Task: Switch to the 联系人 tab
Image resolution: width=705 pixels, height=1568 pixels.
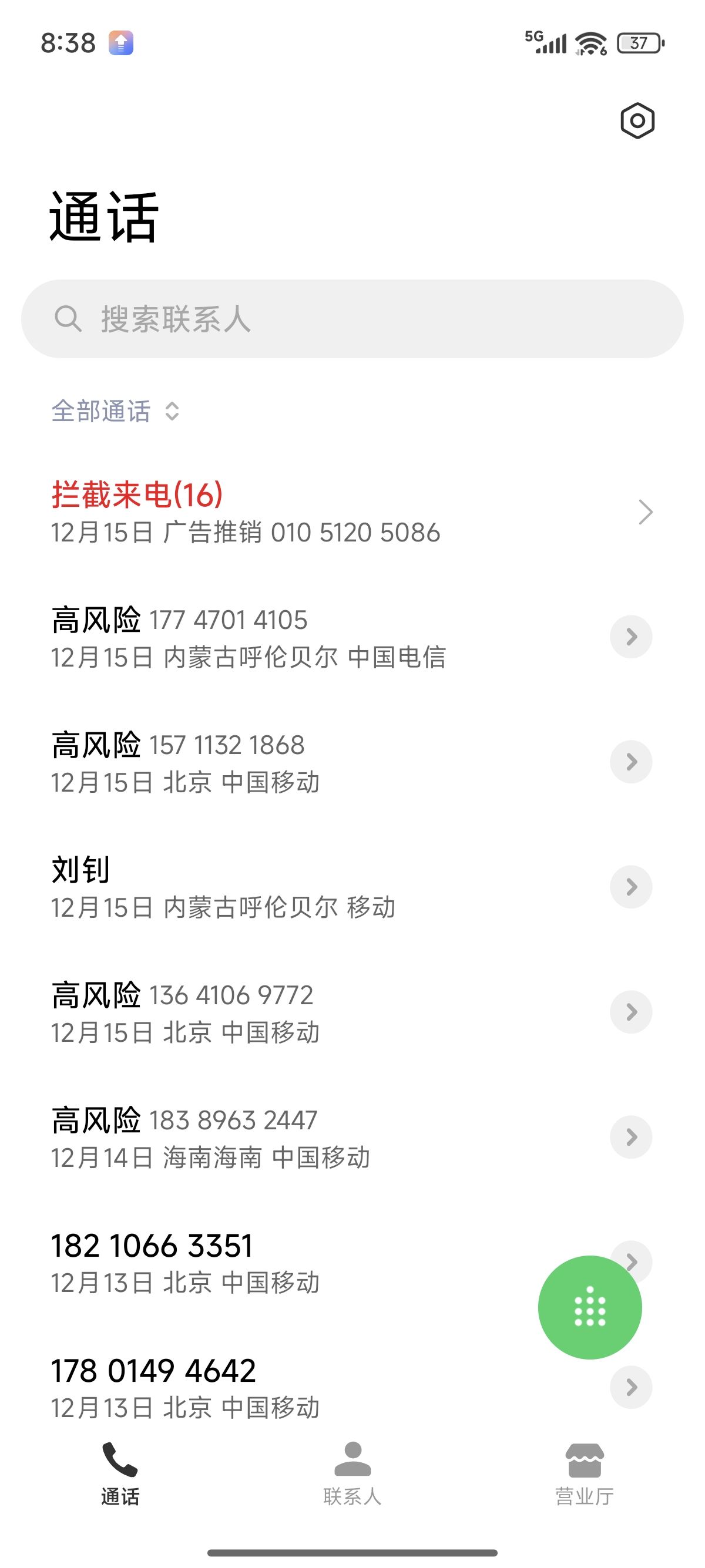Action: coord(352,1473)
